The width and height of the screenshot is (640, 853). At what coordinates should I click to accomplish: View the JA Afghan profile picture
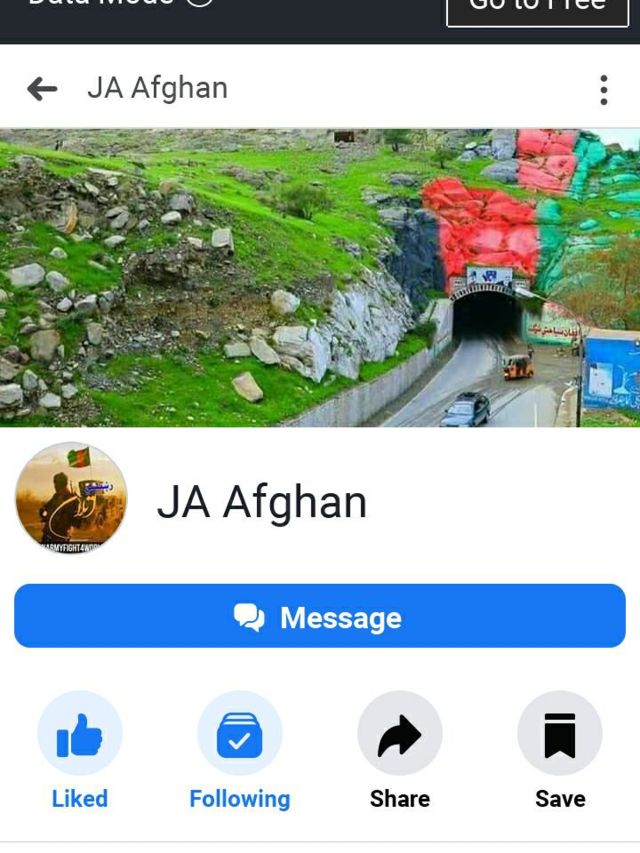click(x=72, y=497)
